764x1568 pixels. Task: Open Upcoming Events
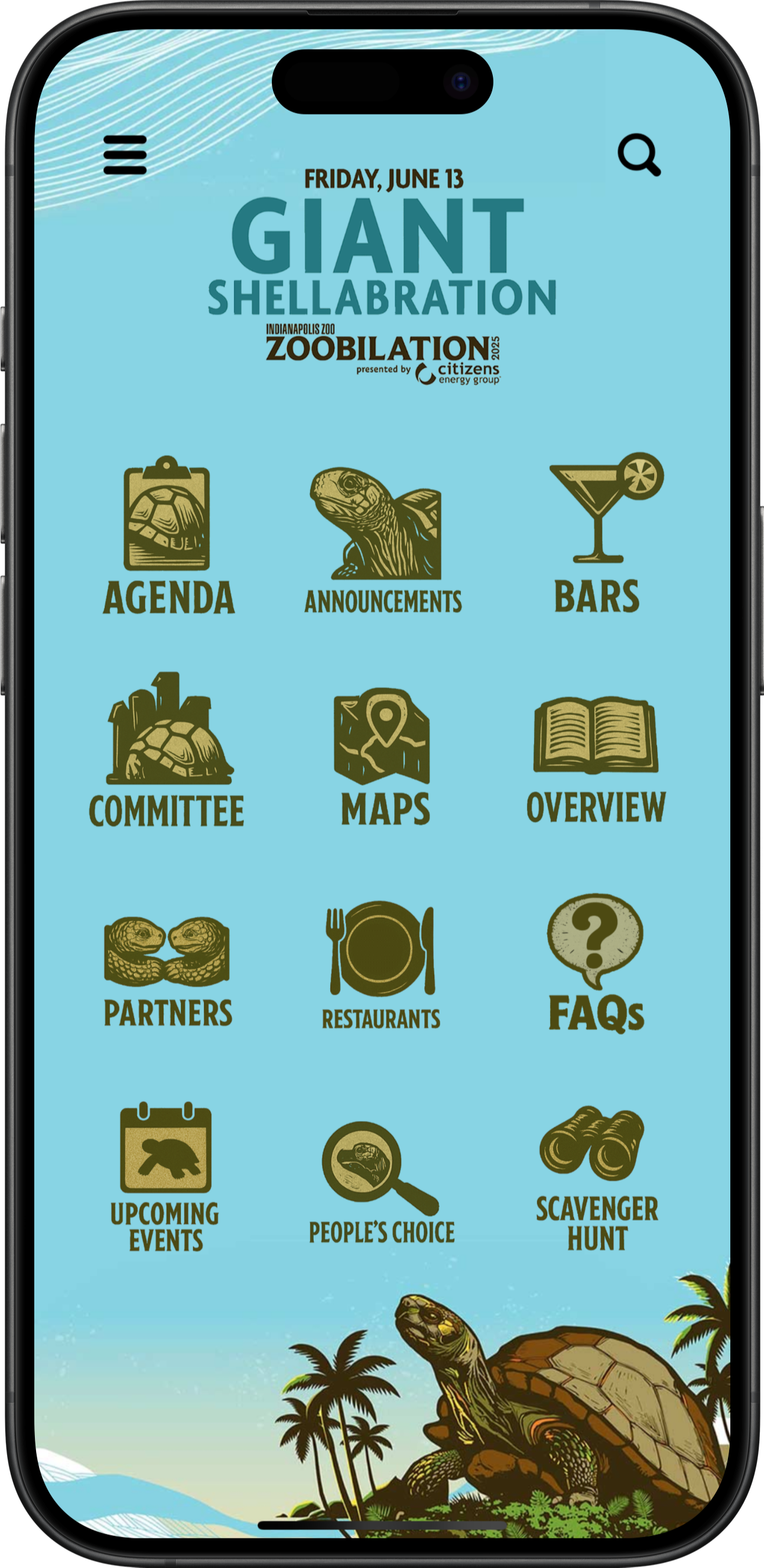(x=165, y=1176)
